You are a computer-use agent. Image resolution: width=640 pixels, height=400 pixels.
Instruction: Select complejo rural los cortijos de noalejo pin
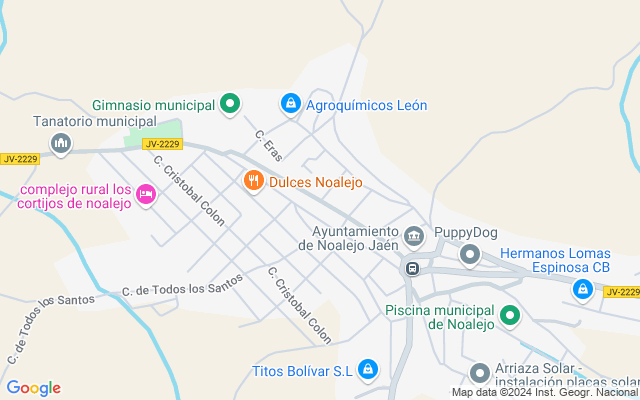click(x=146, y=195)
